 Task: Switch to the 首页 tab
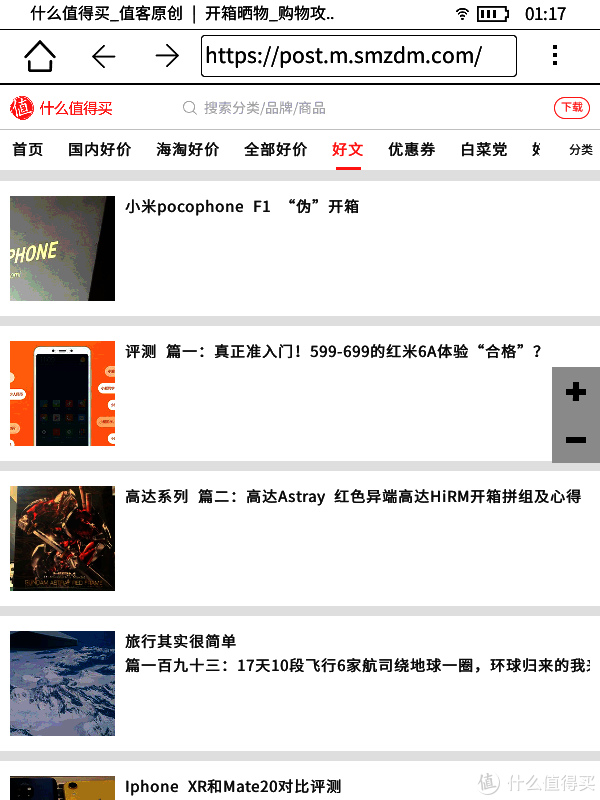point(28,150)
